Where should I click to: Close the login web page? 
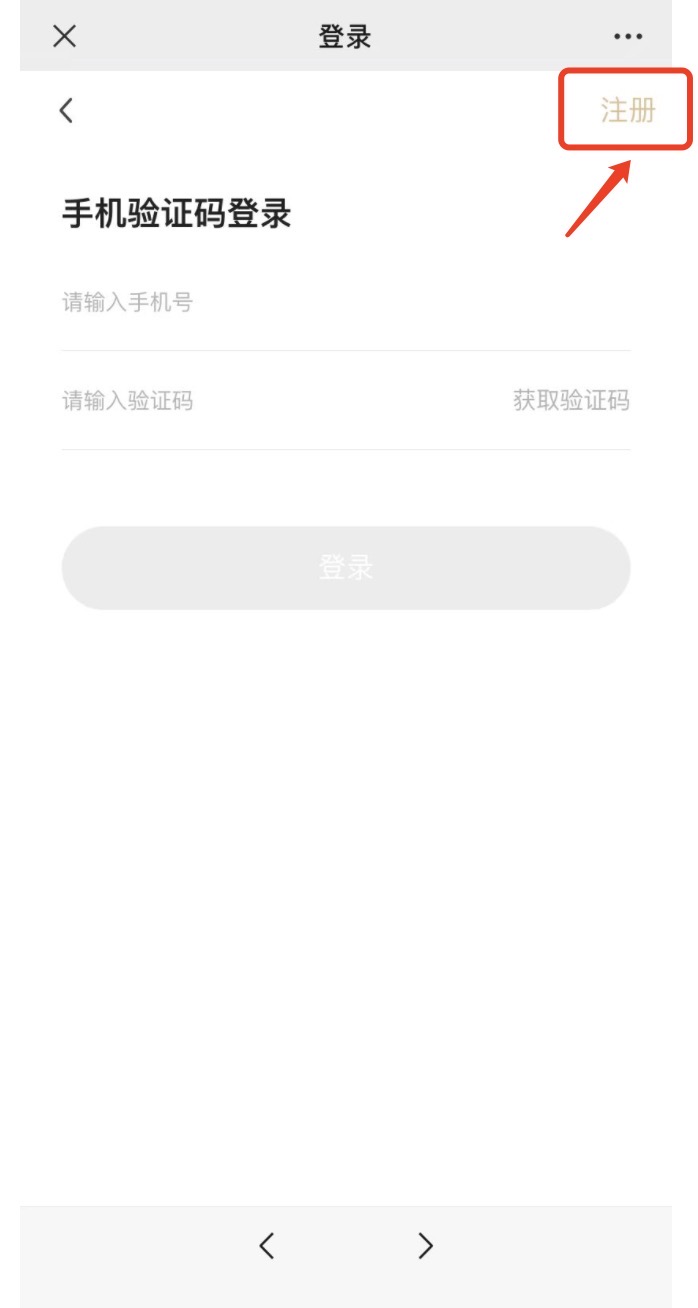tap(64, 37)
